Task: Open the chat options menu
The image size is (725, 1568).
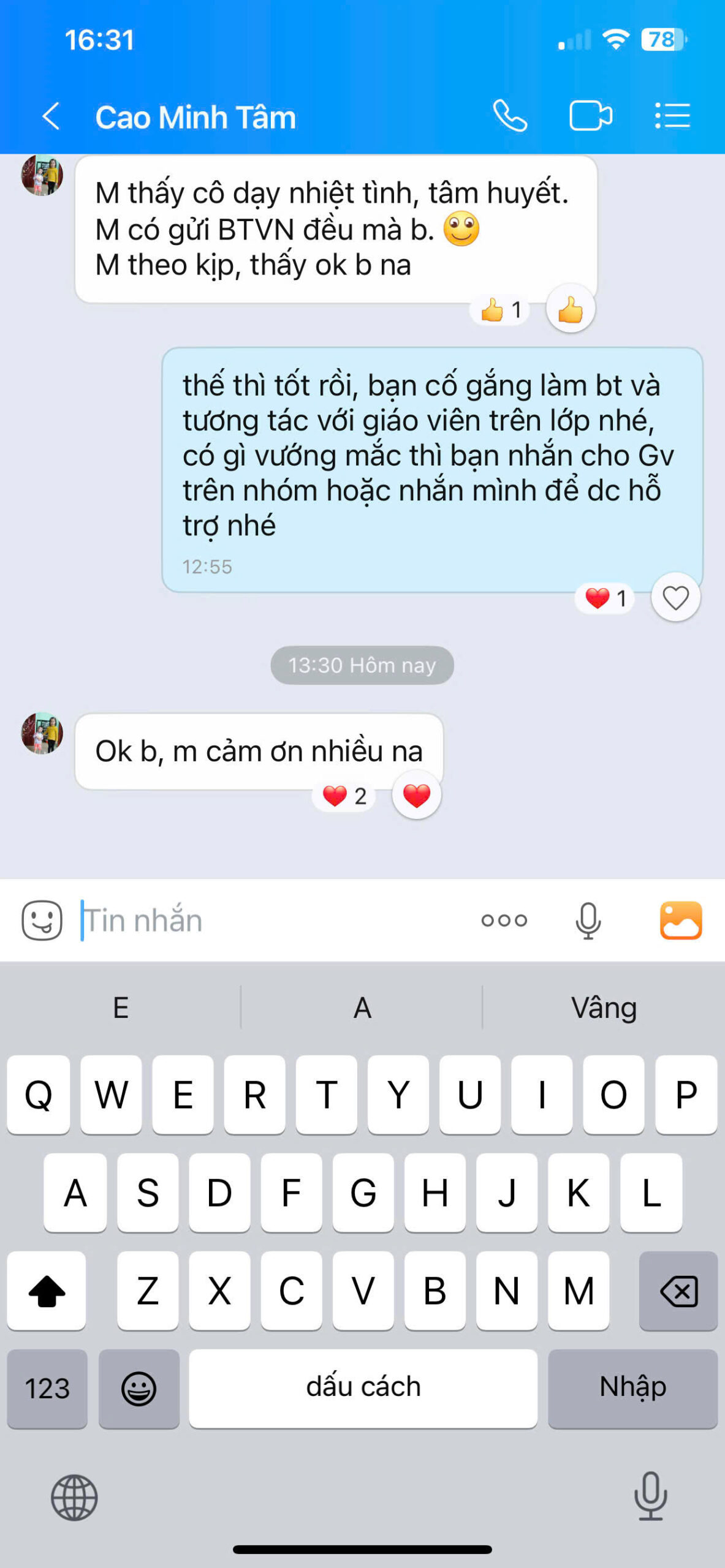Action: pos(672,116)
